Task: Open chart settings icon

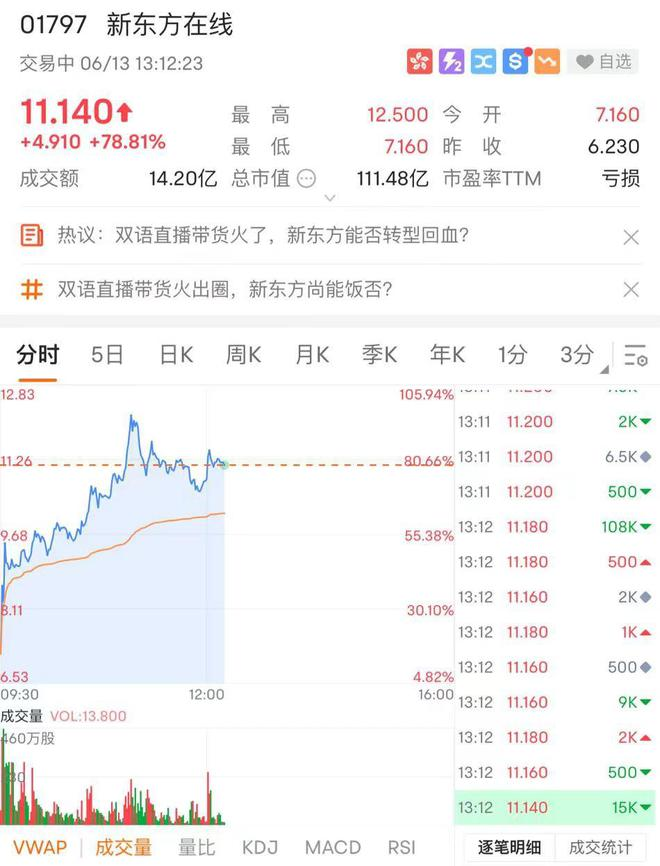Action: click(x=635, y=355)
